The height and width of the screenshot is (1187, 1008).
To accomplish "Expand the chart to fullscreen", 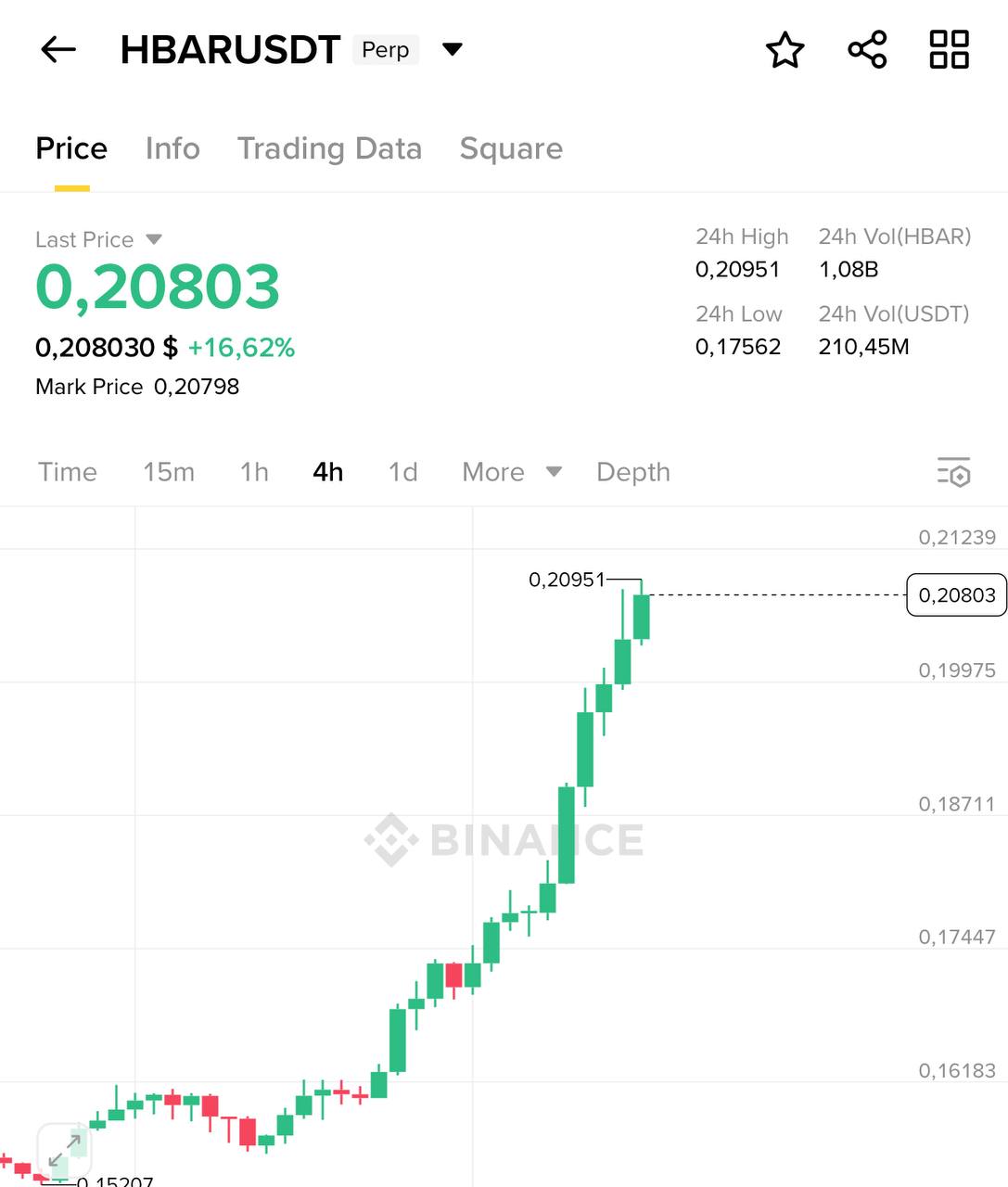I will [64, 1151].
